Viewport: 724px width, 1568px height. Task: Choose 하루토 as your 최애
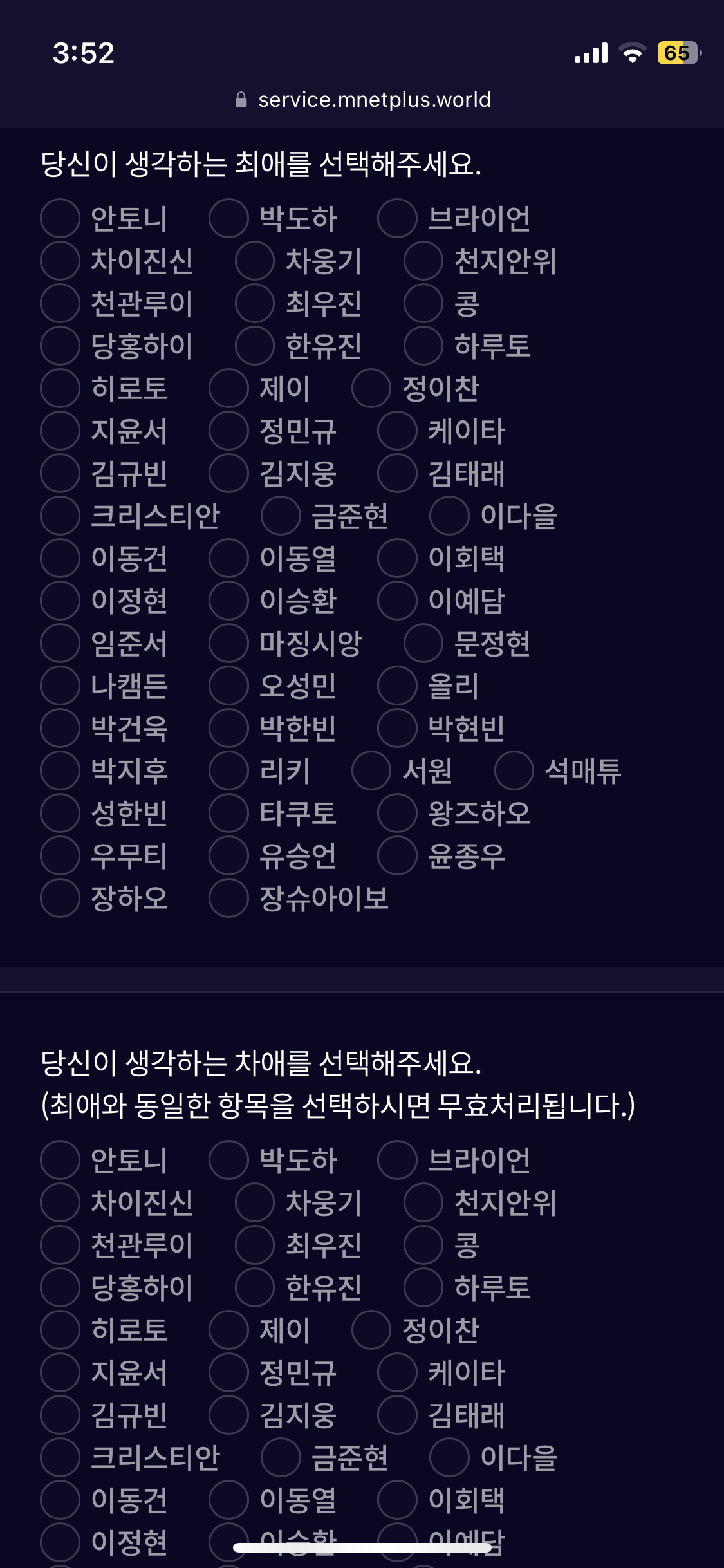pos(423,347)
